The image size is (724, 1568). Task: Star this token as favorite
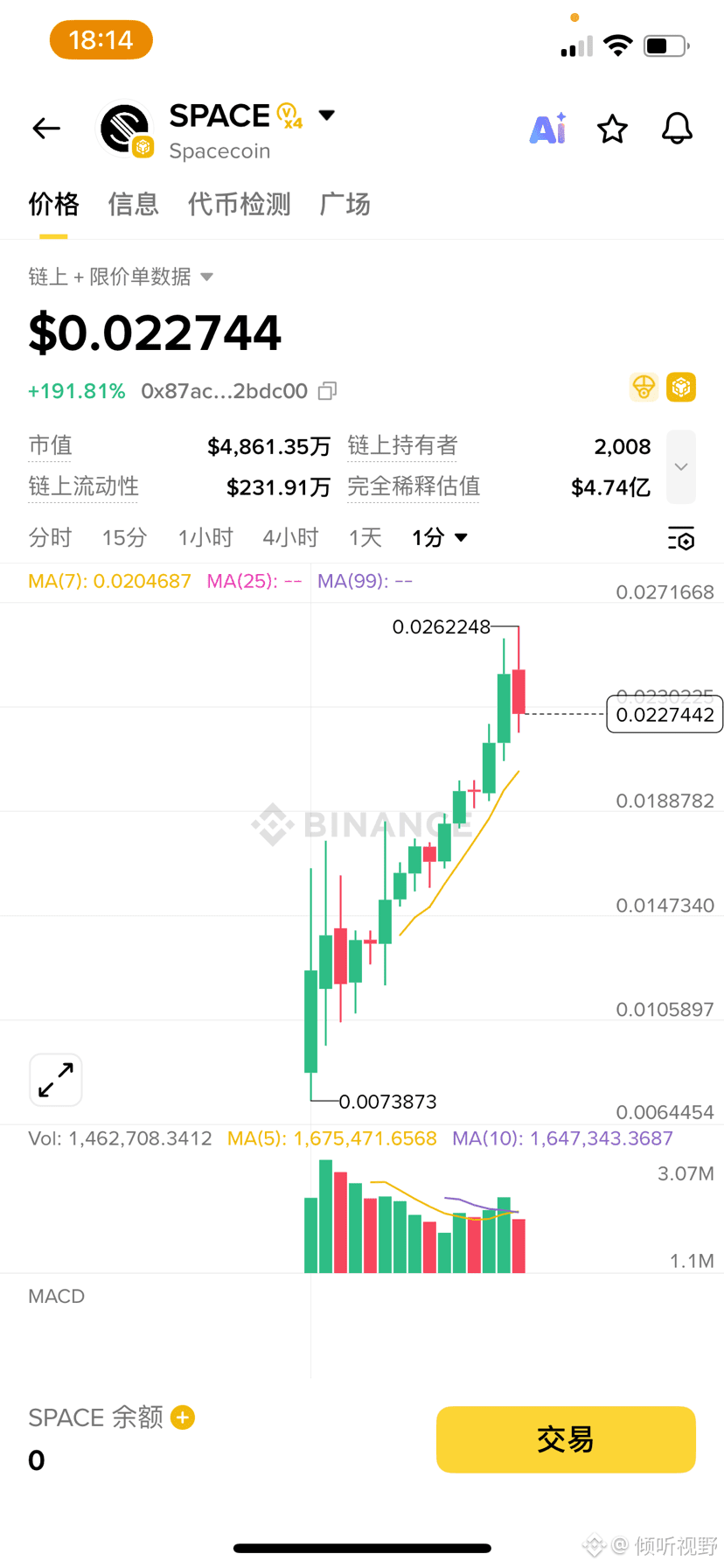click(612, 128)
